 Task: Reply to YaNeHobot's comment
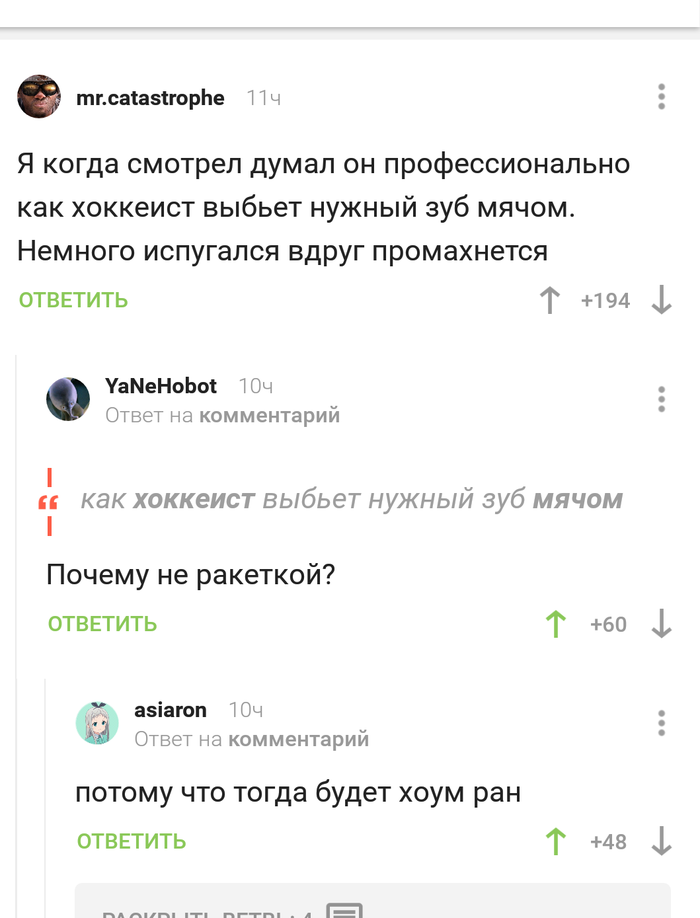102,624
